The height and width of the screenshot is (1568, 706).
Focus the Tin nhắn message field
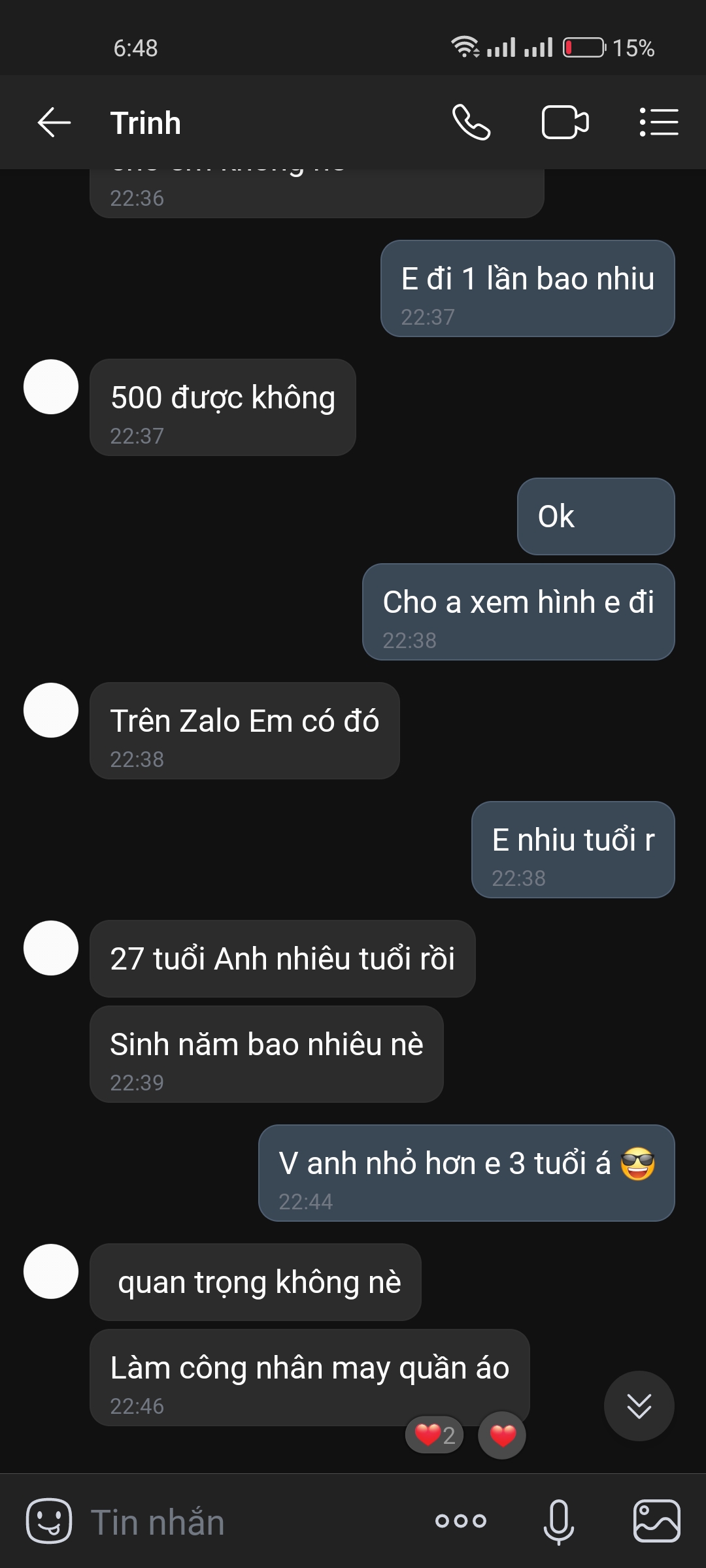coord(248,1522)
